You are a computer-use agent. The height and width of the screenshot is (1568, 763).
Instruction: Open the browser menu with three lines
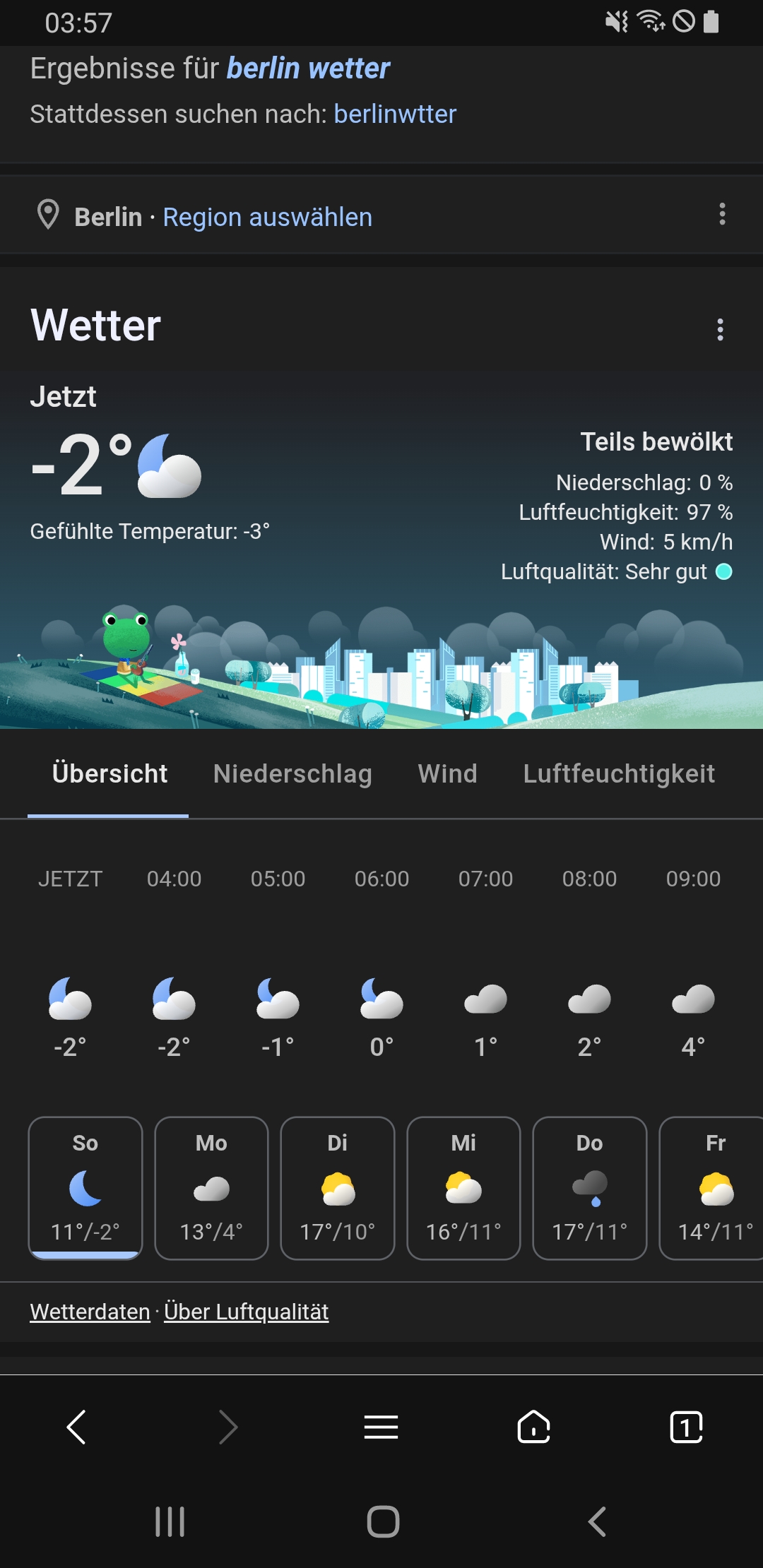click(381, 1427)
